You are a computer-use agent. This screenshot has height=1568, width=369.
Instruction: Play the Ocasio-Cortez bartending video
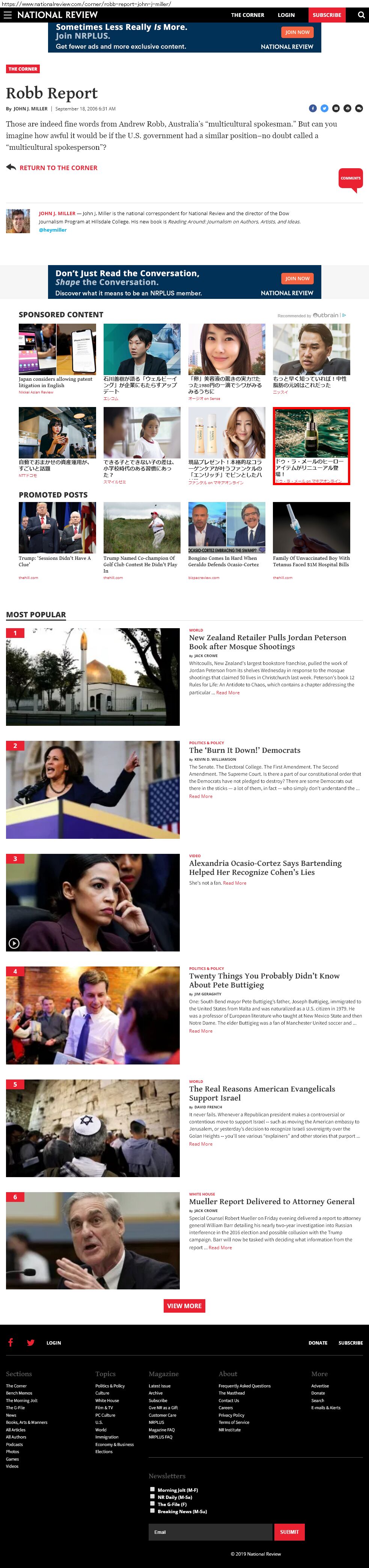tap(14, 944)
